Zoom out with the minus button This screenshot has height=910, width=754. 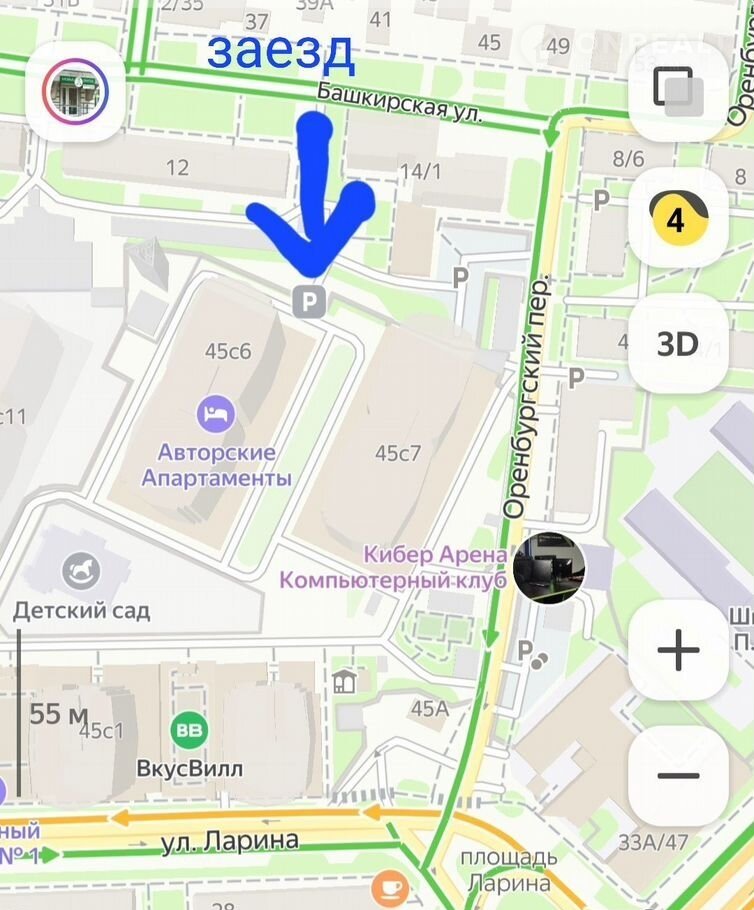(x=677, y=776)
